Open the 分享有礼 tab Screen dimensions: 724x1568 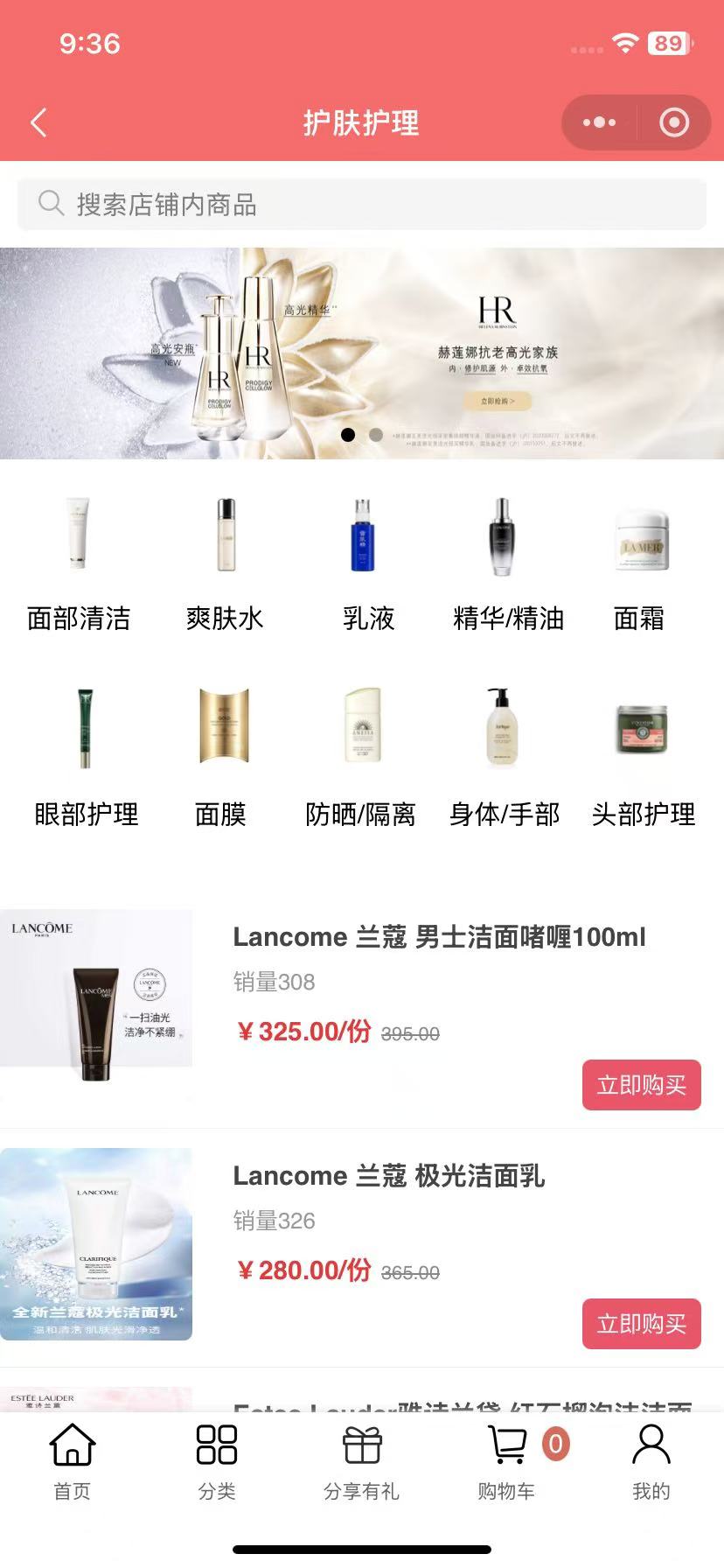pos(361,1461)
